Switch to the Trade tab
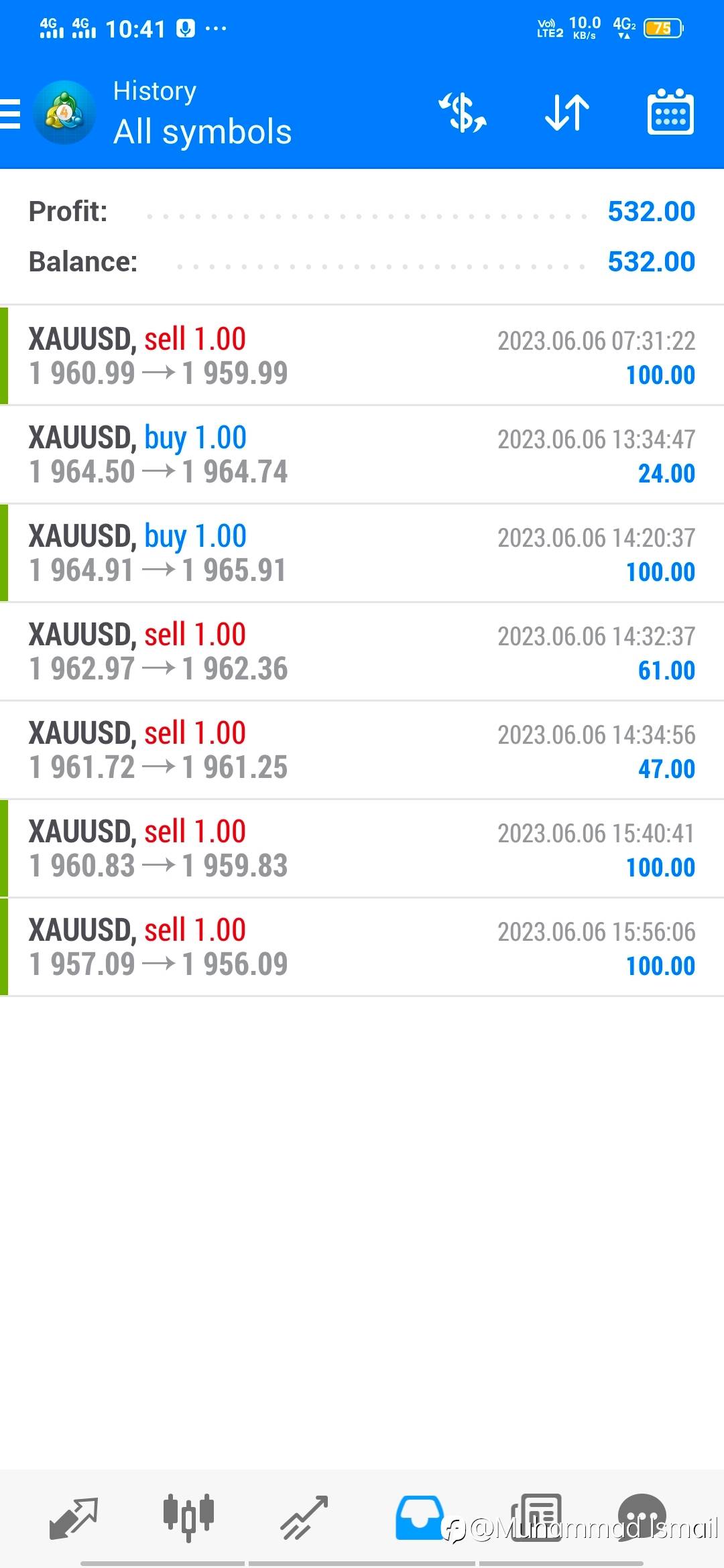 tap(304, 1518)
